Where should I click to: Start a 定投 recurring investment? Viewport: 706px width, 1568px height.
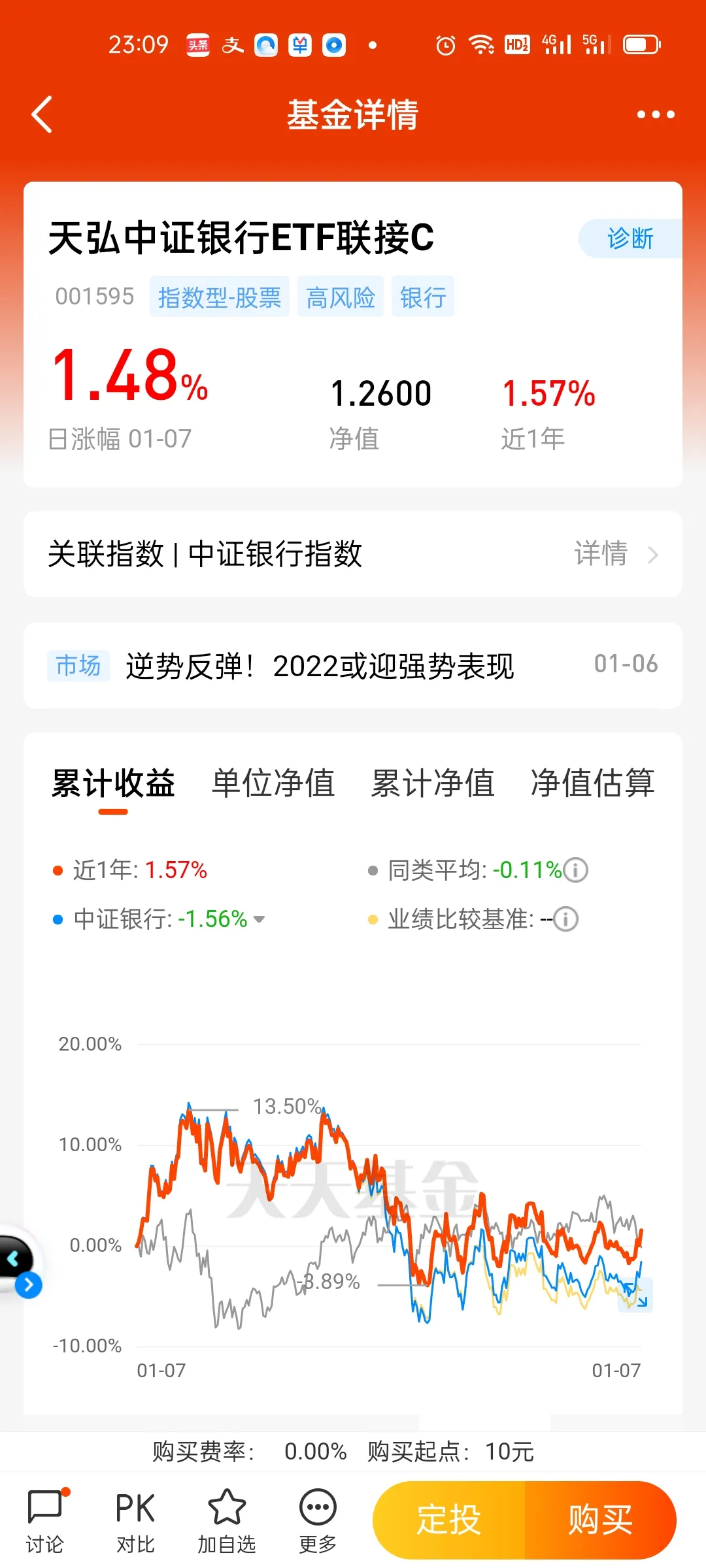[x=449, y=1520]
